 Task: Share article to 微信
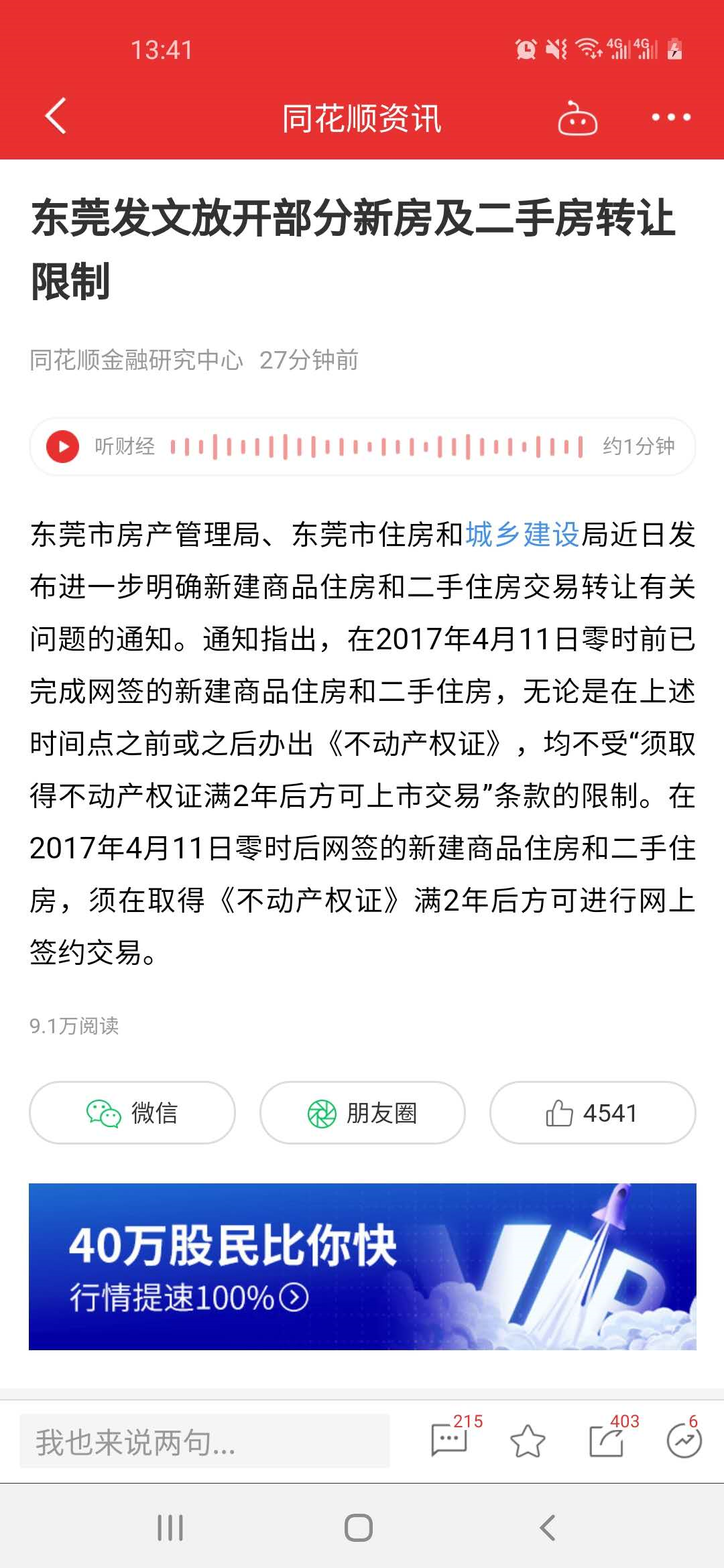click(x=132, y=1112)
